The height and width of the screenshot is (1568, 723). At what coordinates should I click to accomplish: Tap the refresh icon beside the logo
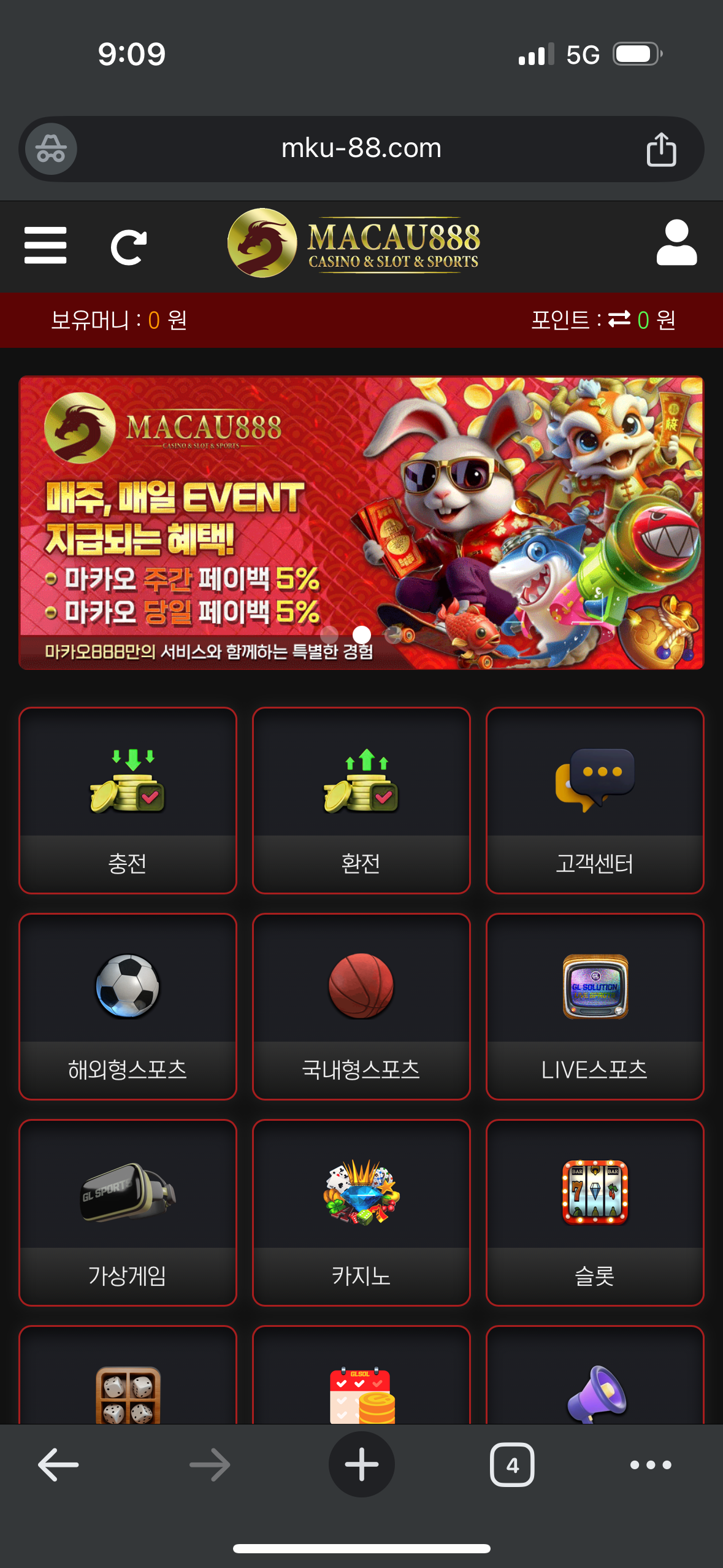point(128,247)
